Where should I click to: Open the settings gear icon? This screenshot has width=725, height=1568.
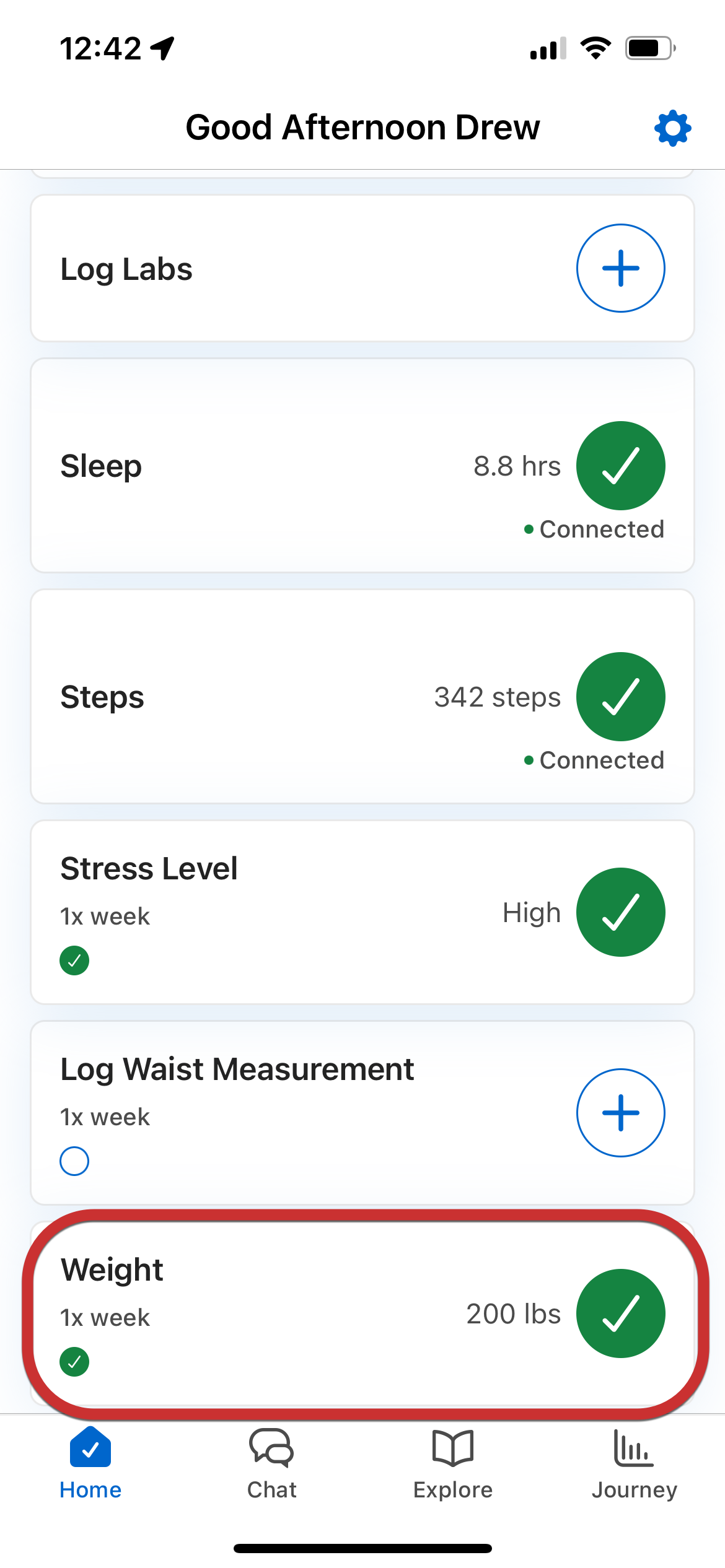[x=672, y=128]
